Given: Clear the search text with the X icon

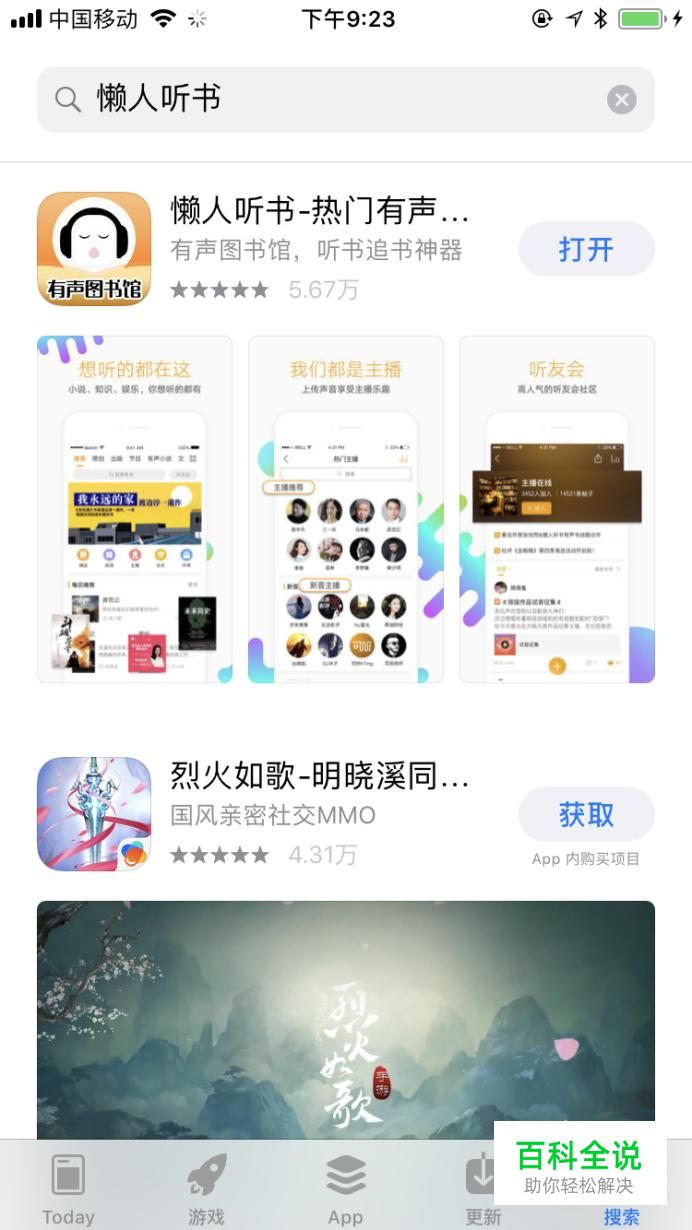Looking at the screenshot, I should [x=622, y=99].
